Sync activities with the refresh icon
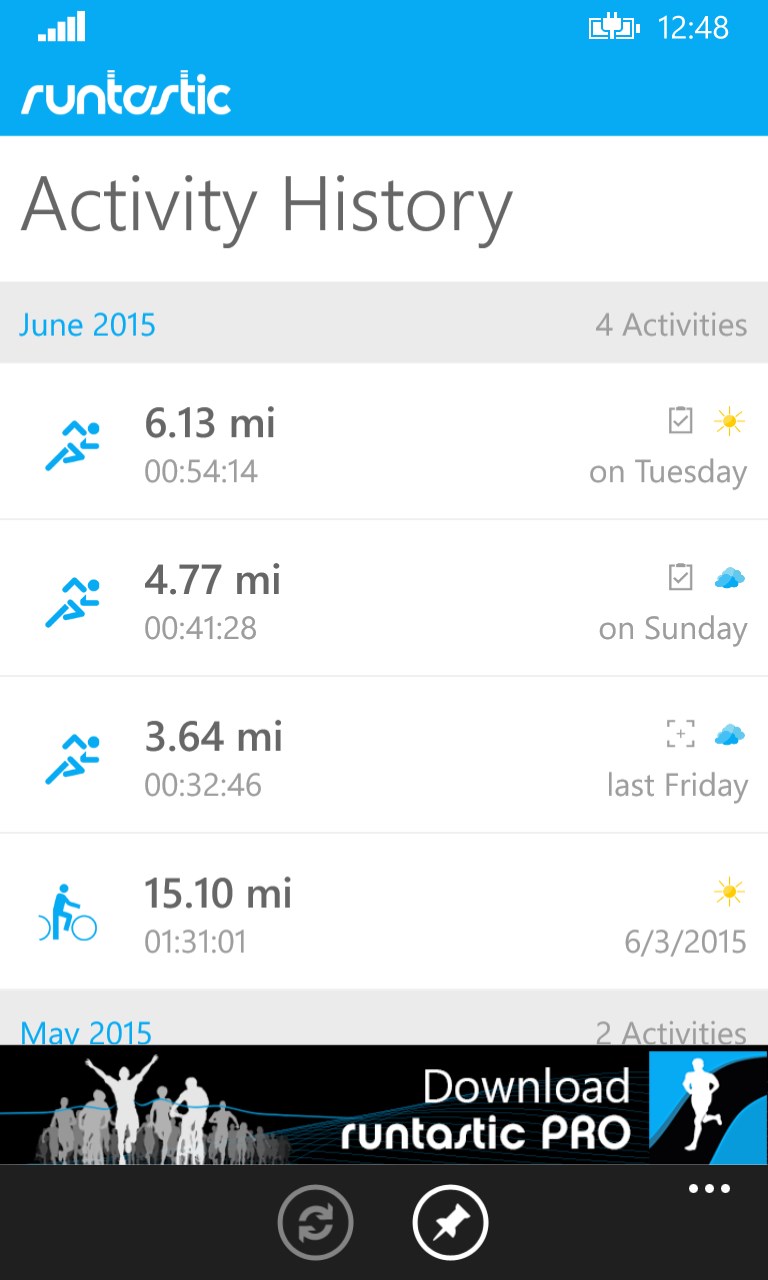The height and width of the screenshot is (1280, 768). pos(316,1222)
